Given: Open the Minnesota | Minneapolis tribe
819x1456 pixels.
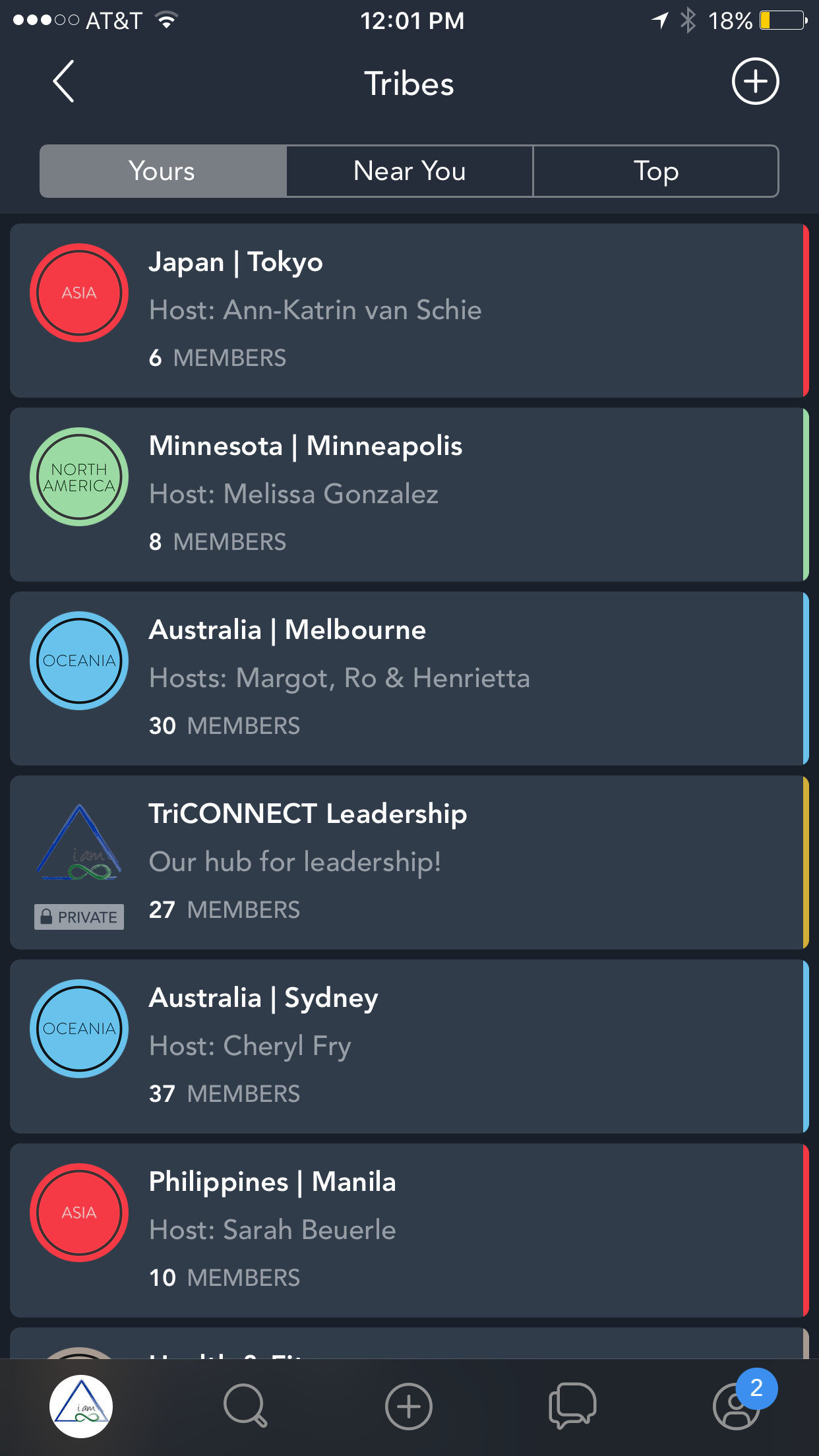Looking at the screenshot, I should tap(409, 495).
